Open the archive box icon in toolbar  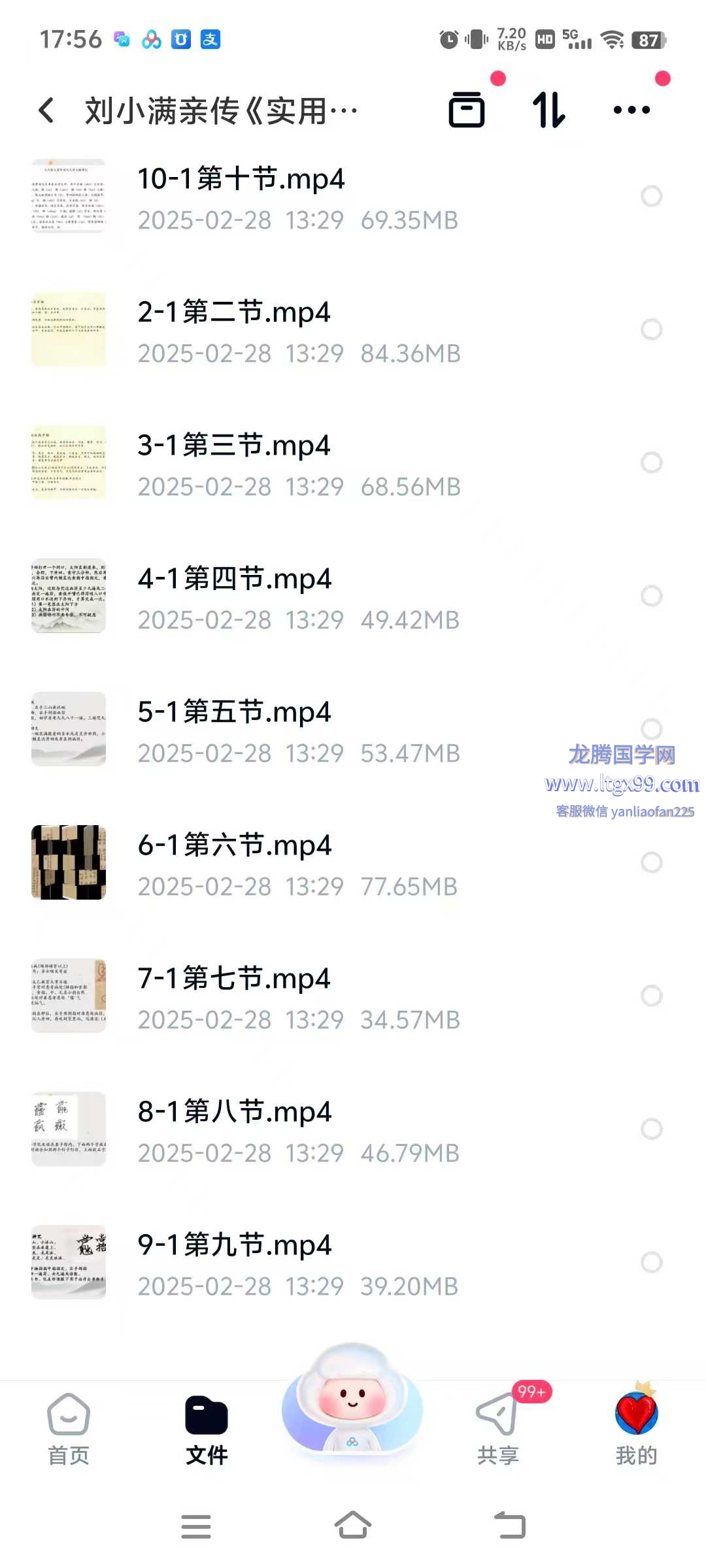467,110
